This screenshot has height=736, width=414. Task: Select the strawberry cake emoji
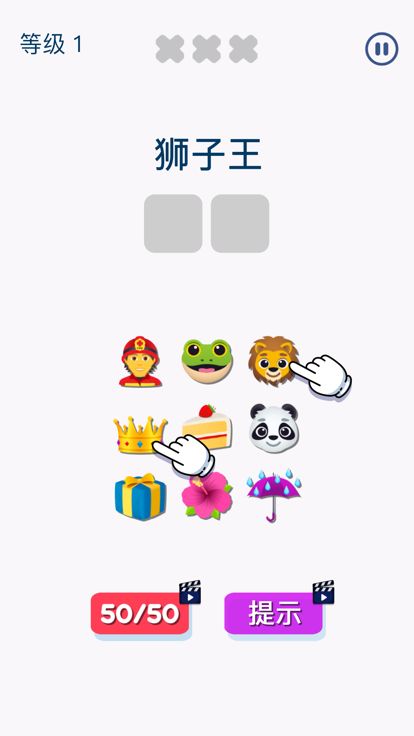click(207, 428)
